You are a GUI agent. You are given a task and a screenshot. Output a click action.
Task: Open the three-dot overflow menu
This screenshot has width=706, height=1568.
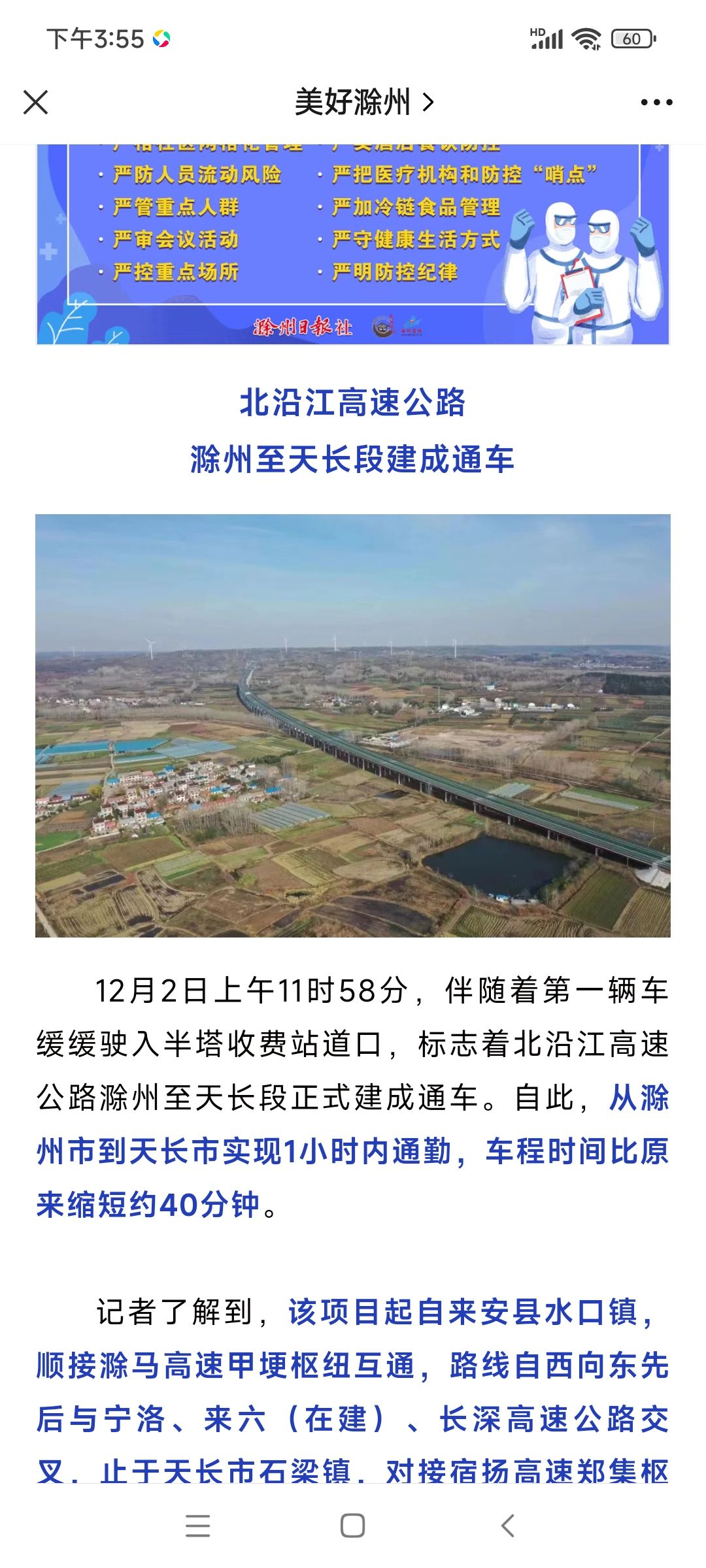tap(656, 103)
